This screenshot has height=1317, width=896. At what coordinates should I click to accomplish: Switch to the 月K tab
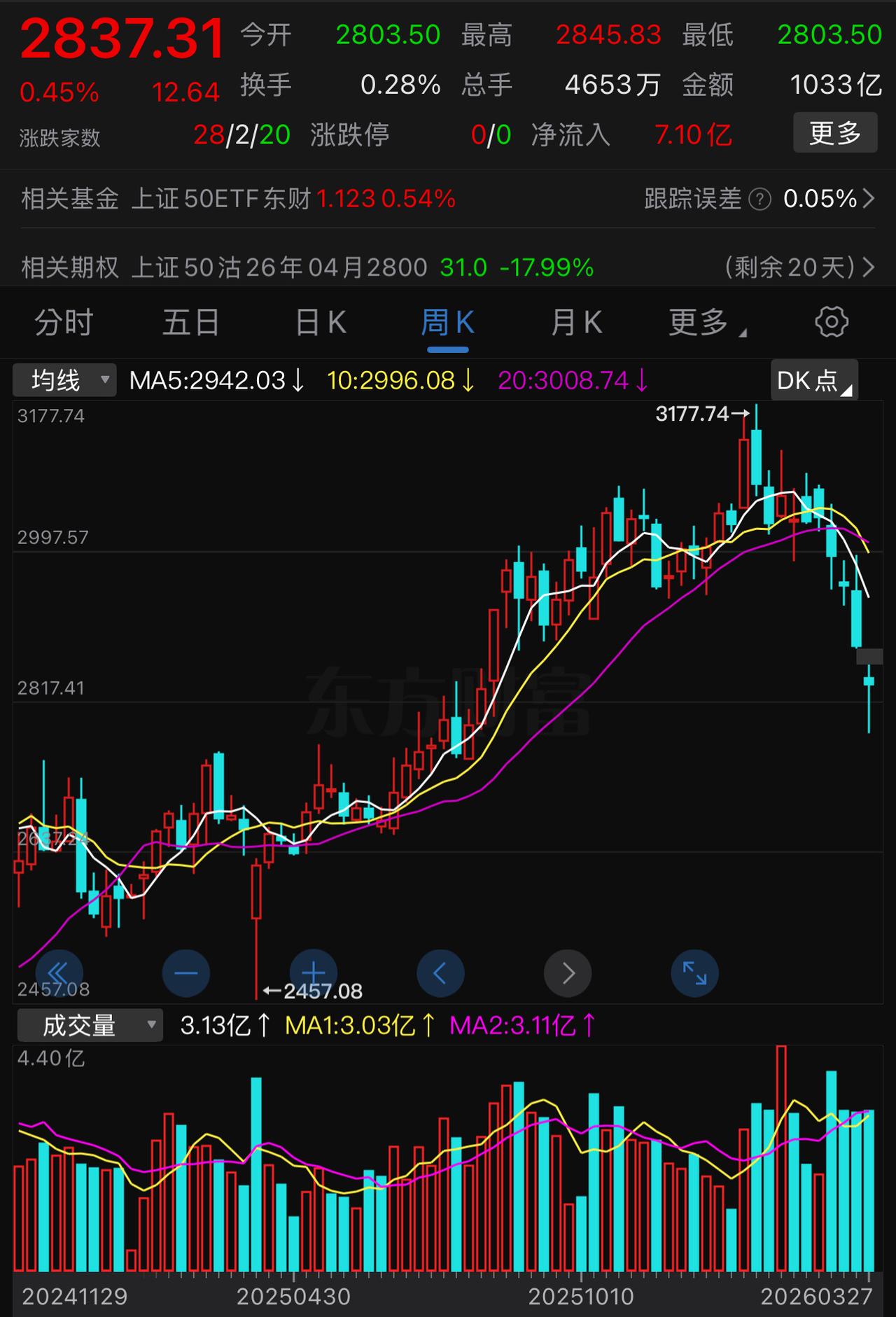pos(576,322)
